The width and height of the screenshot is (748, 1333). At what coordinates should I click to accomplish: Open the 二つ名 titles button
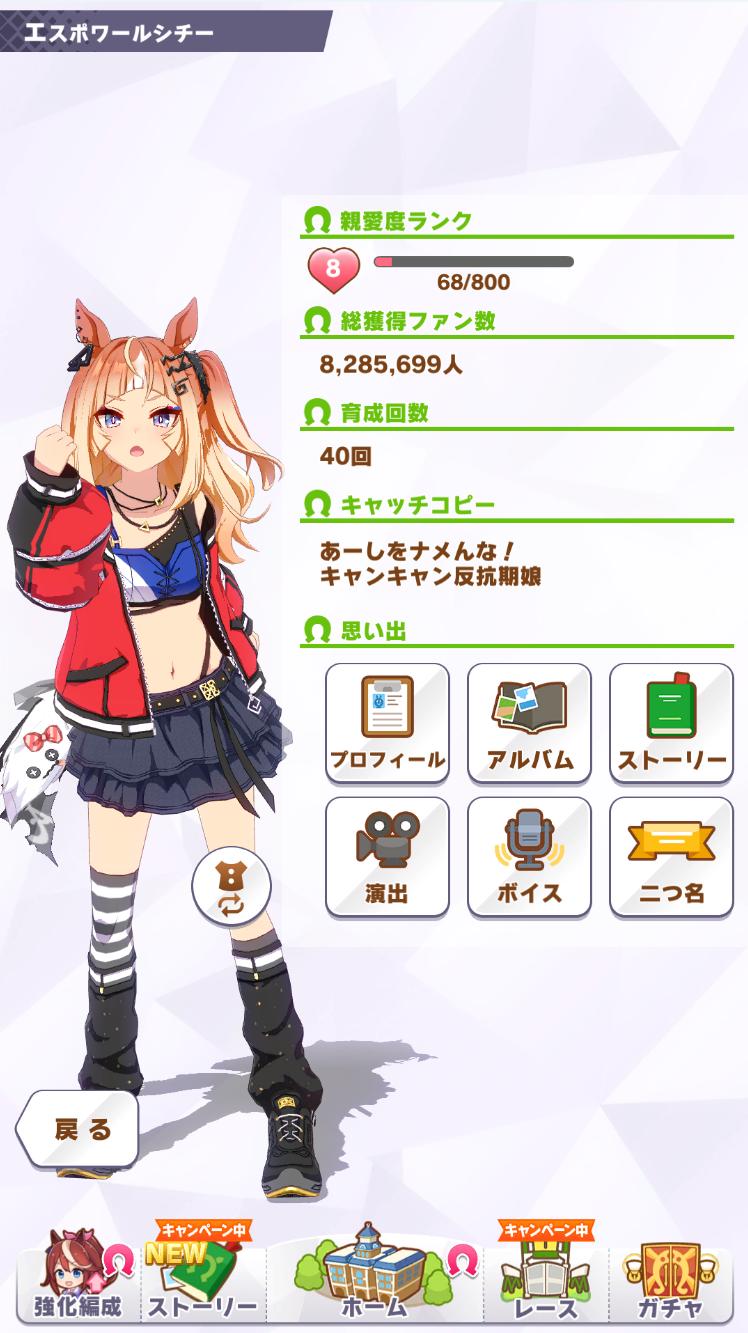[x=671, y=857]
